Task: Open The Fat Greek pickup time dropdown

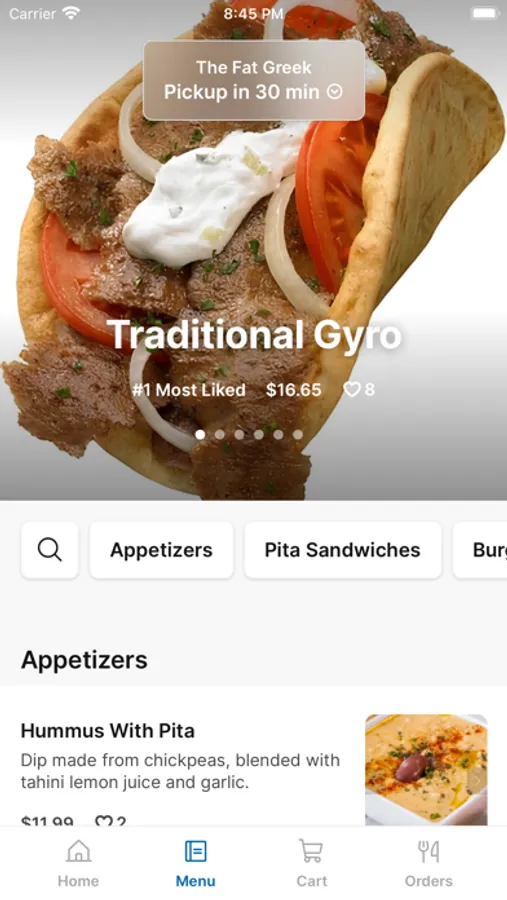Action: pos(254,80)
